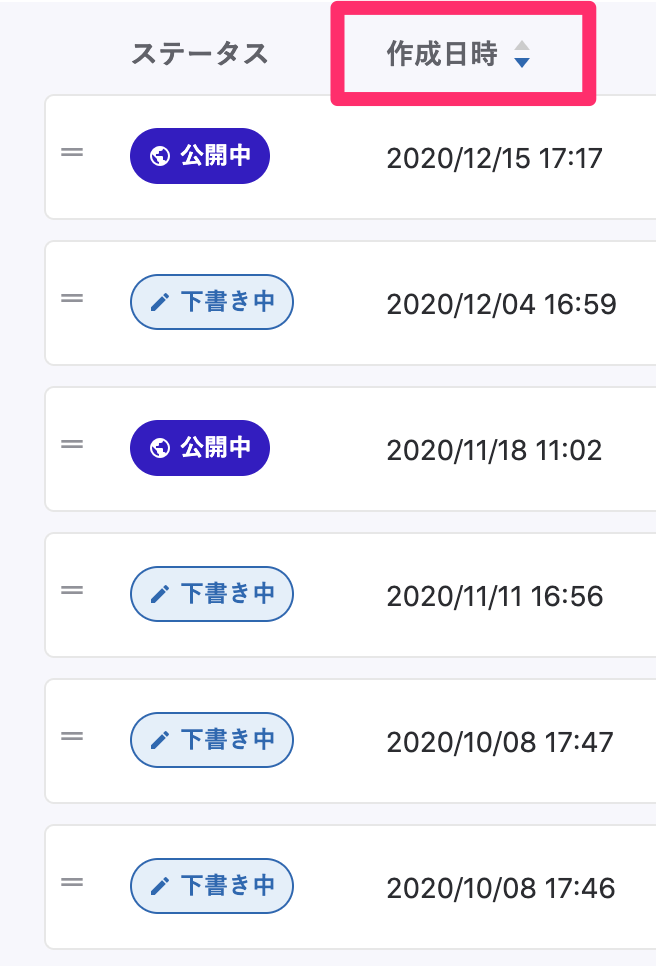Open the draft created 2020/10/08 17:46
656x966 pixels.
(500, 888)
